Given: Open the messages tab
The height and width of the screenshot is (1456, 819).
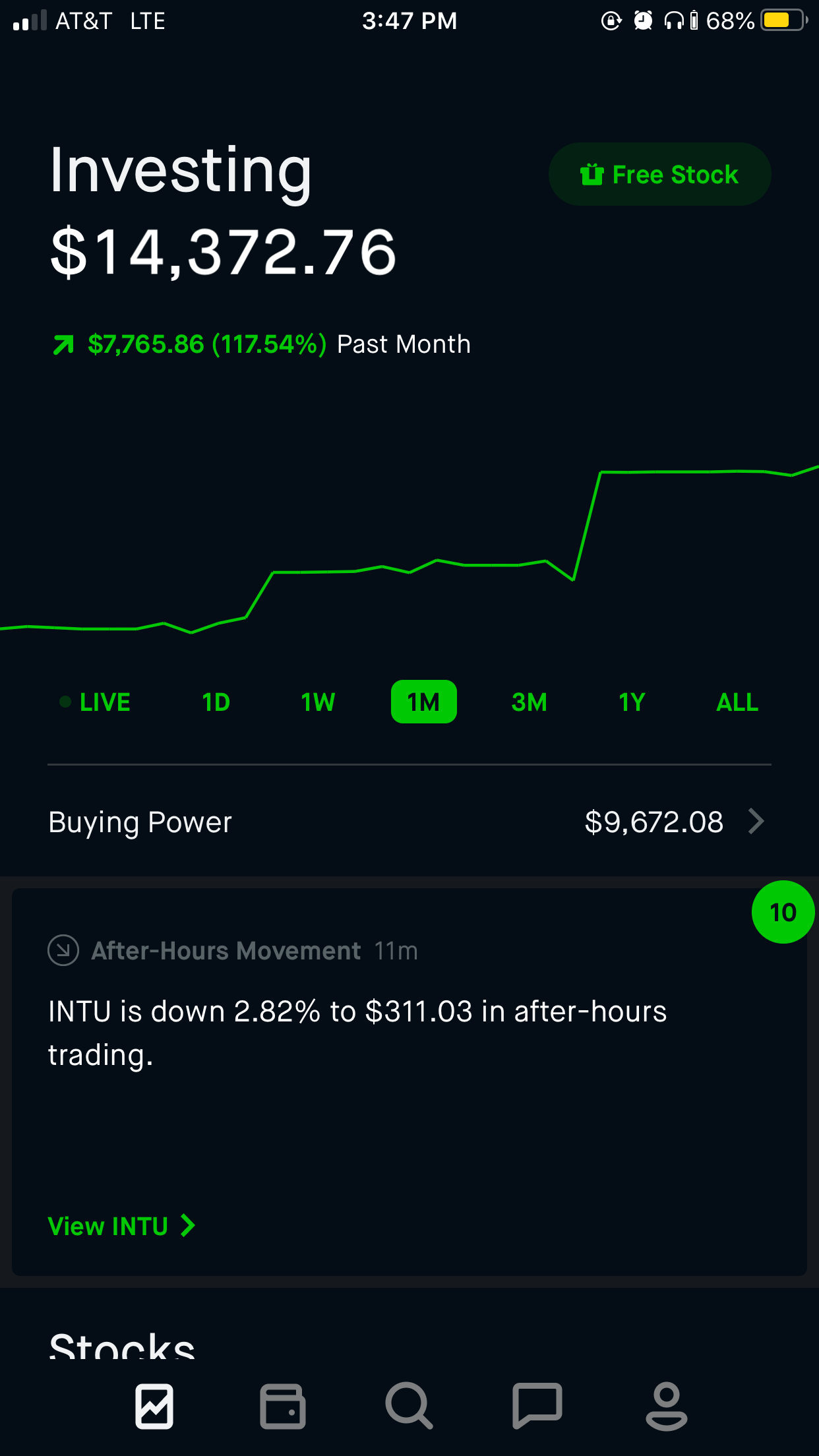Looking at the screenshot, I should click(x=537, y=1406).
